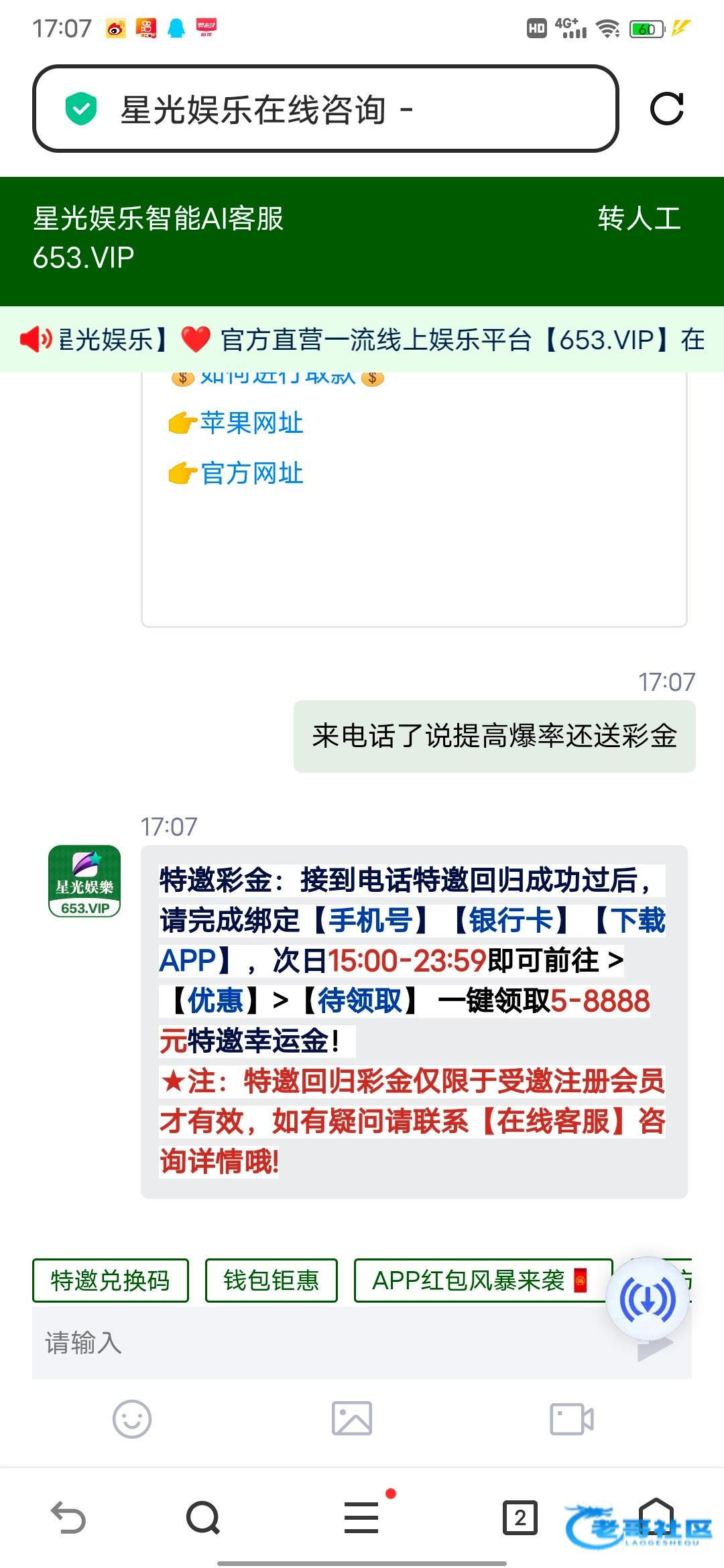Reload the page with the refresh icon
The width and height of the screenshot is (724, 1568).
coord(666,109)
